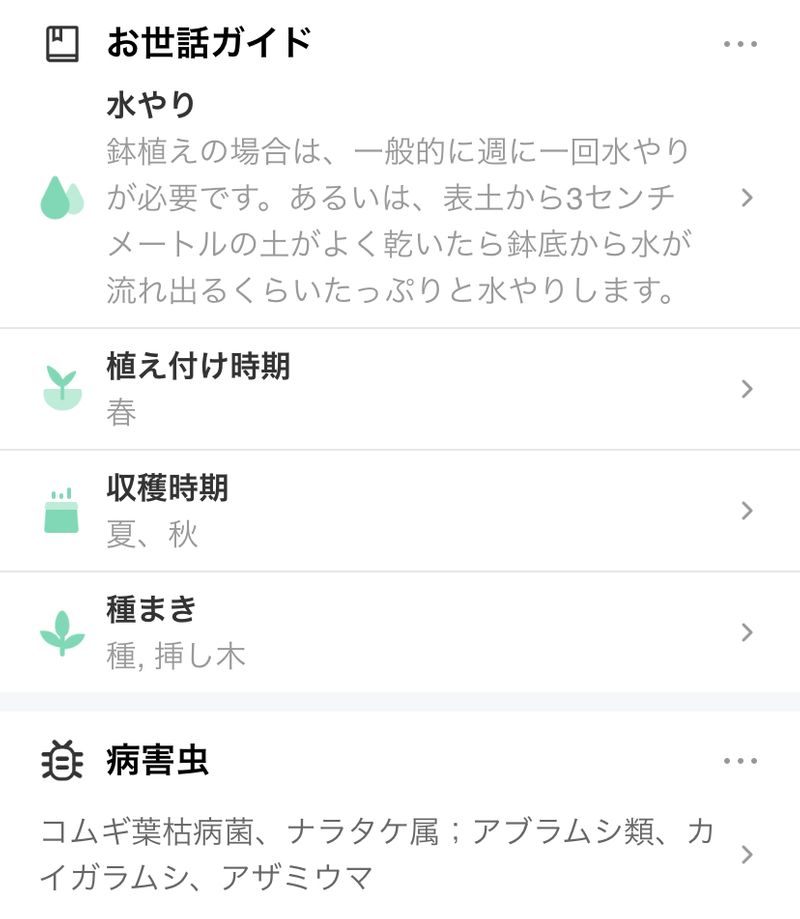Open the 病害虫 section overflow menu
Screen dimensions: 800x919
click(740, 762)
